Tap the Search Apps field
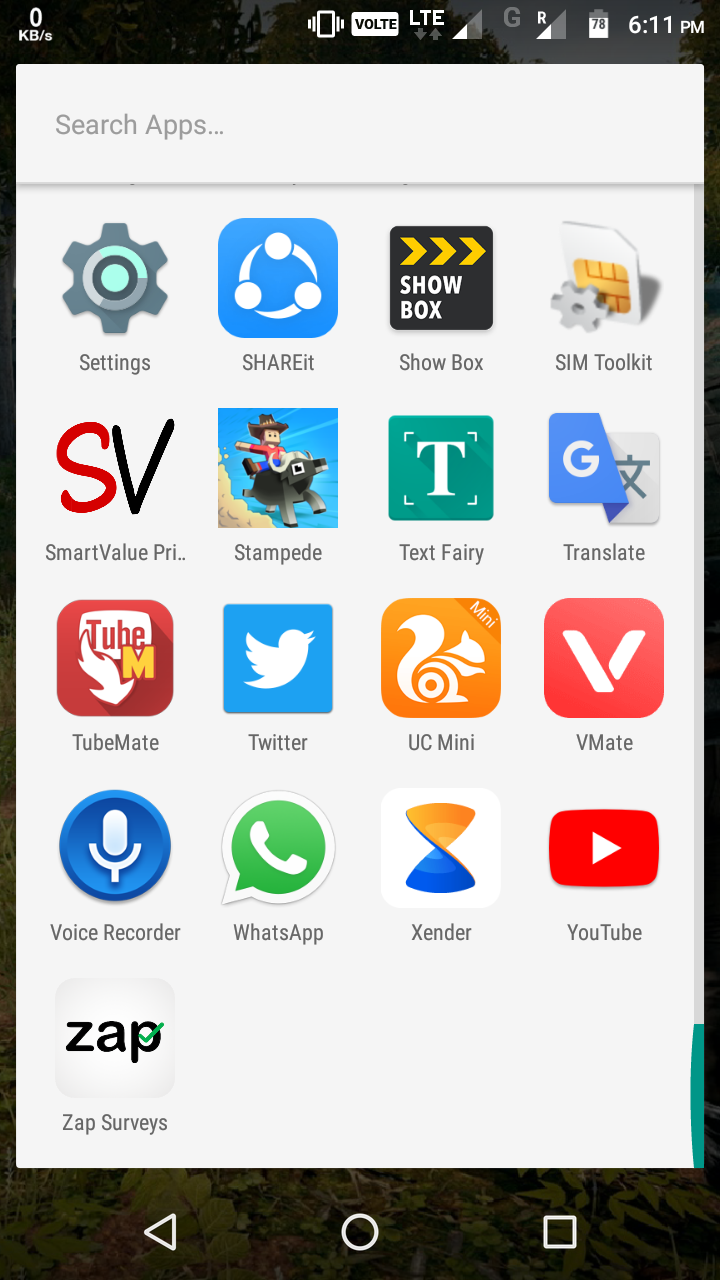This screenshot has width=720, height=1280. (360, 125)
